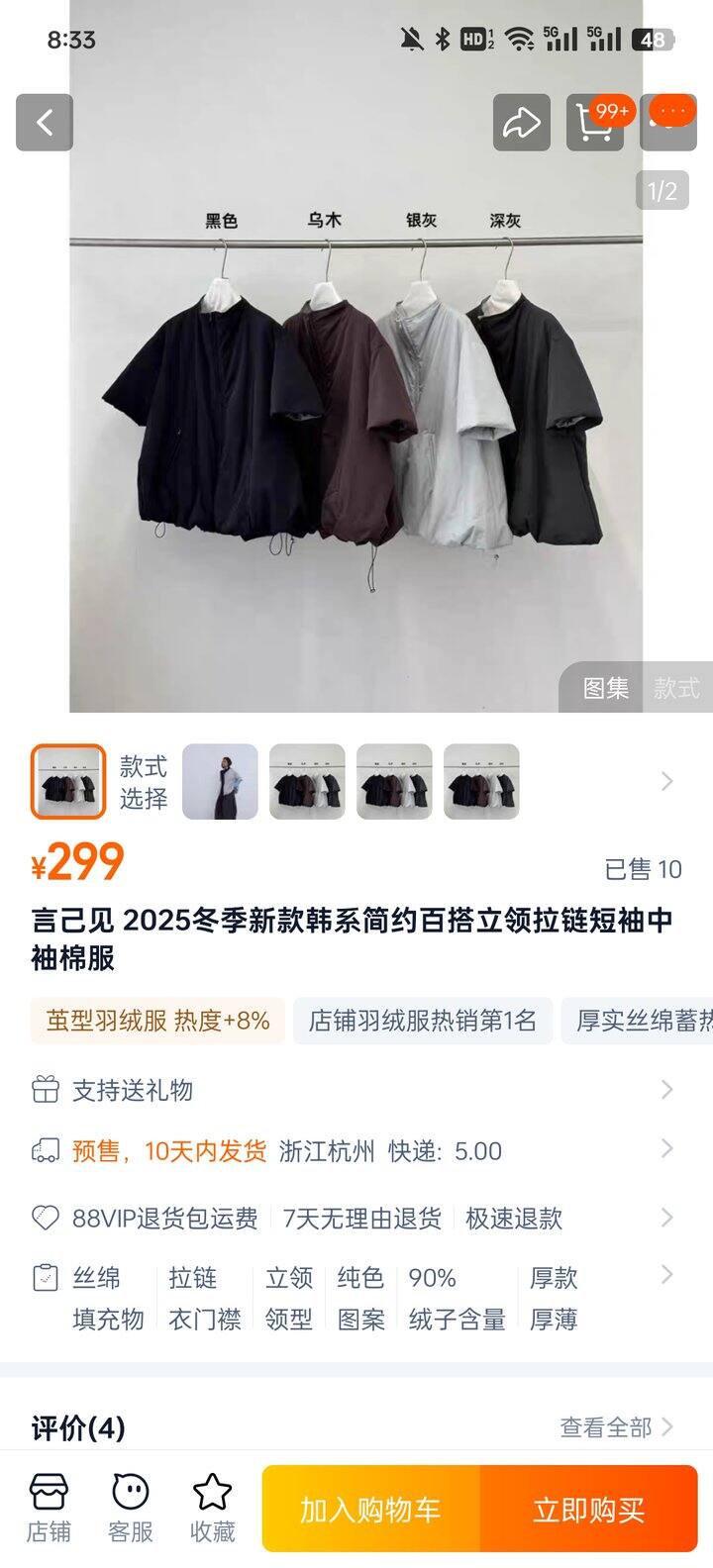Tap 加入购物车 to add to cart
The image size is (713, 1568).
[x=370, y=1510]
